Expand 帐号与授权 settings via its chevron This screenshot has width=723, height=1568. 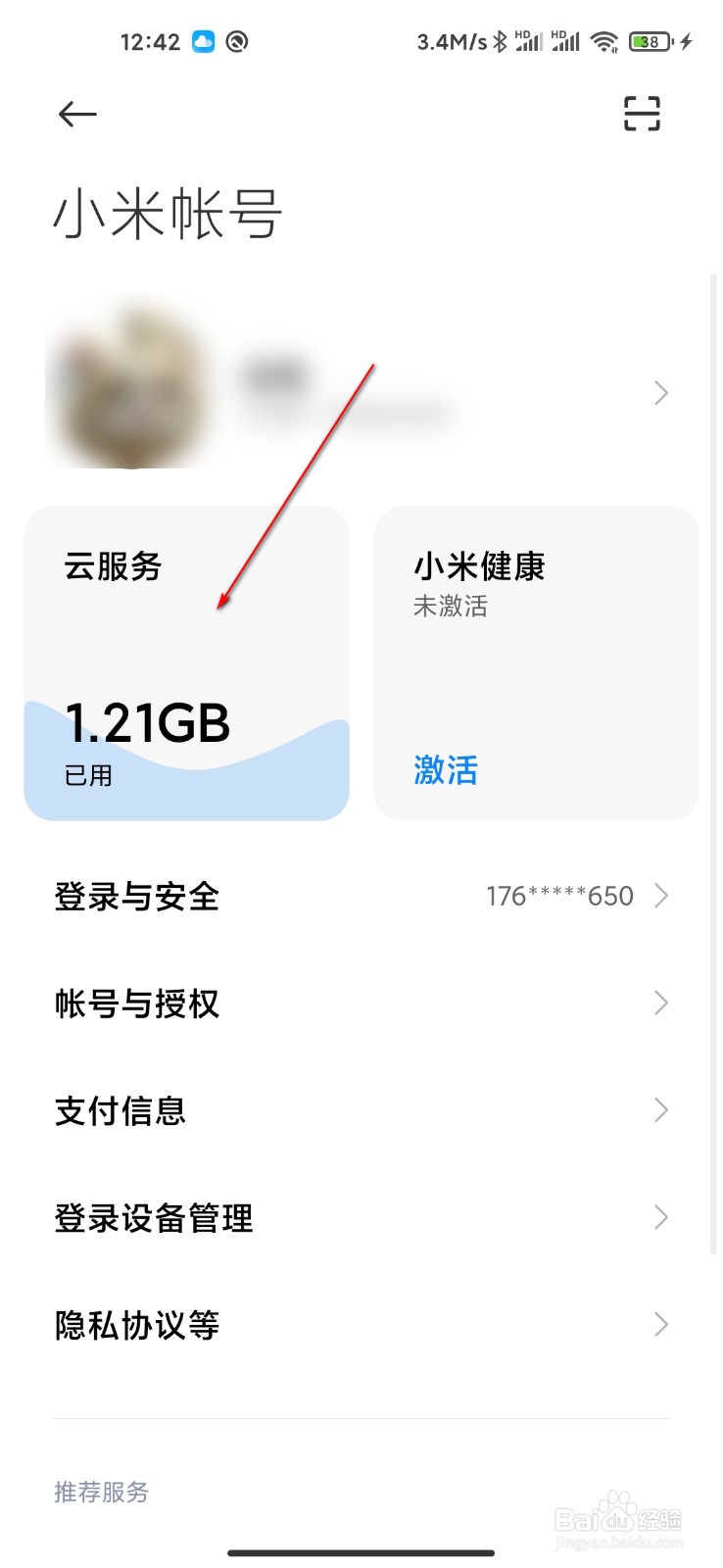coord(659,1003)
